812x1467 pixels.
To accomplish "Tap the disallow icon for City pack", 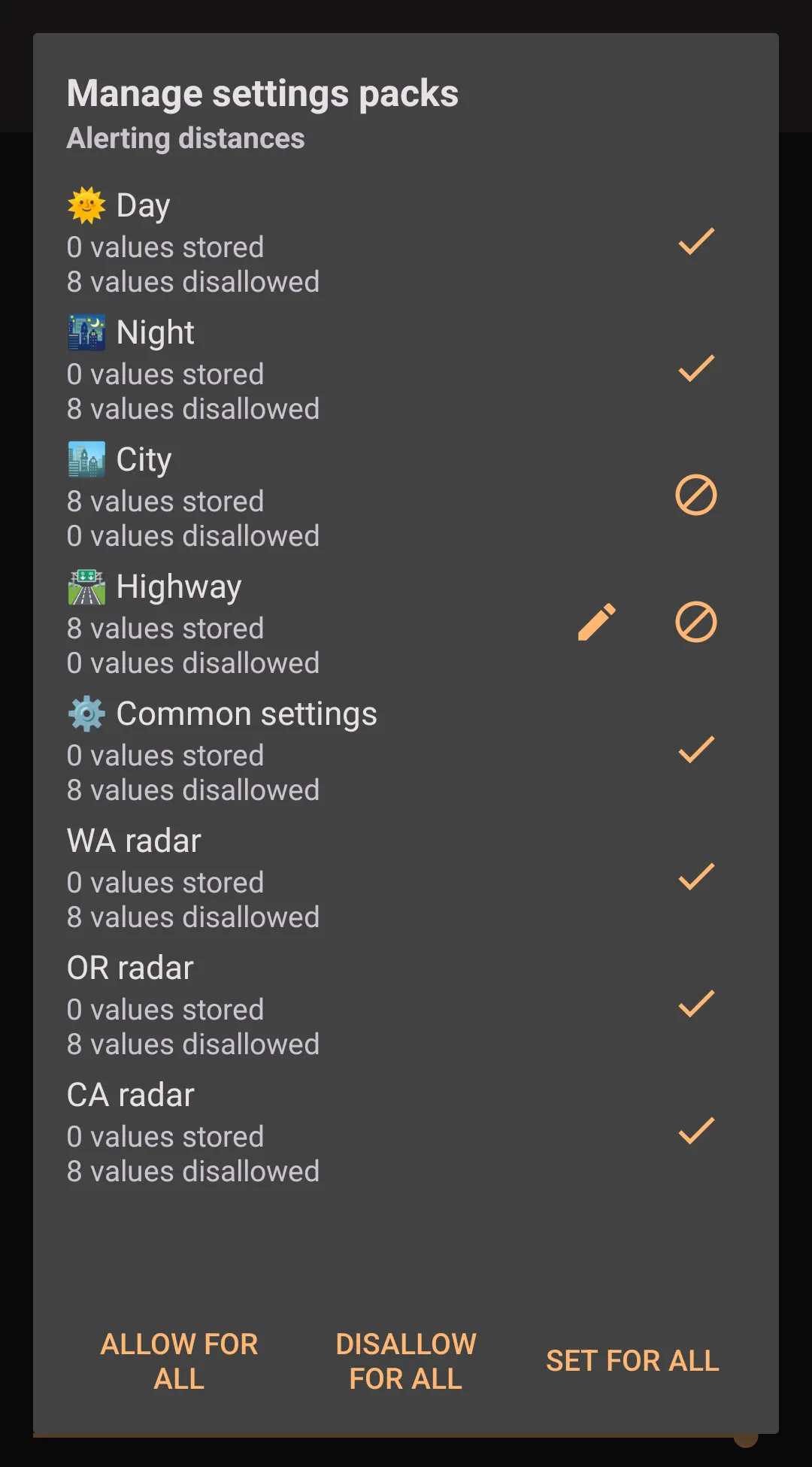I will pyautogui.click(x=696, y=496).
